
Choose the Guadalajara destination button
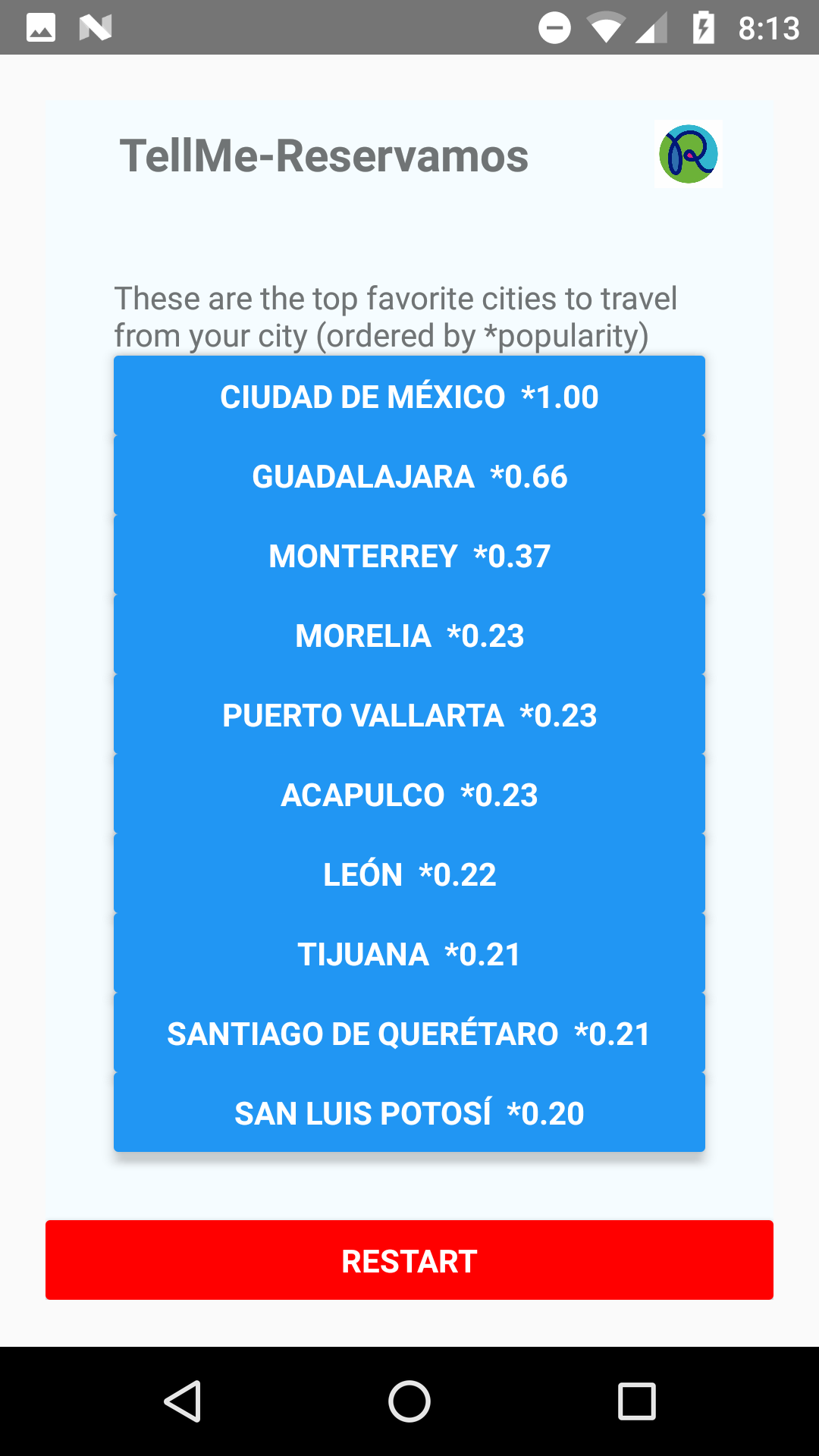(x=409, y=476)
